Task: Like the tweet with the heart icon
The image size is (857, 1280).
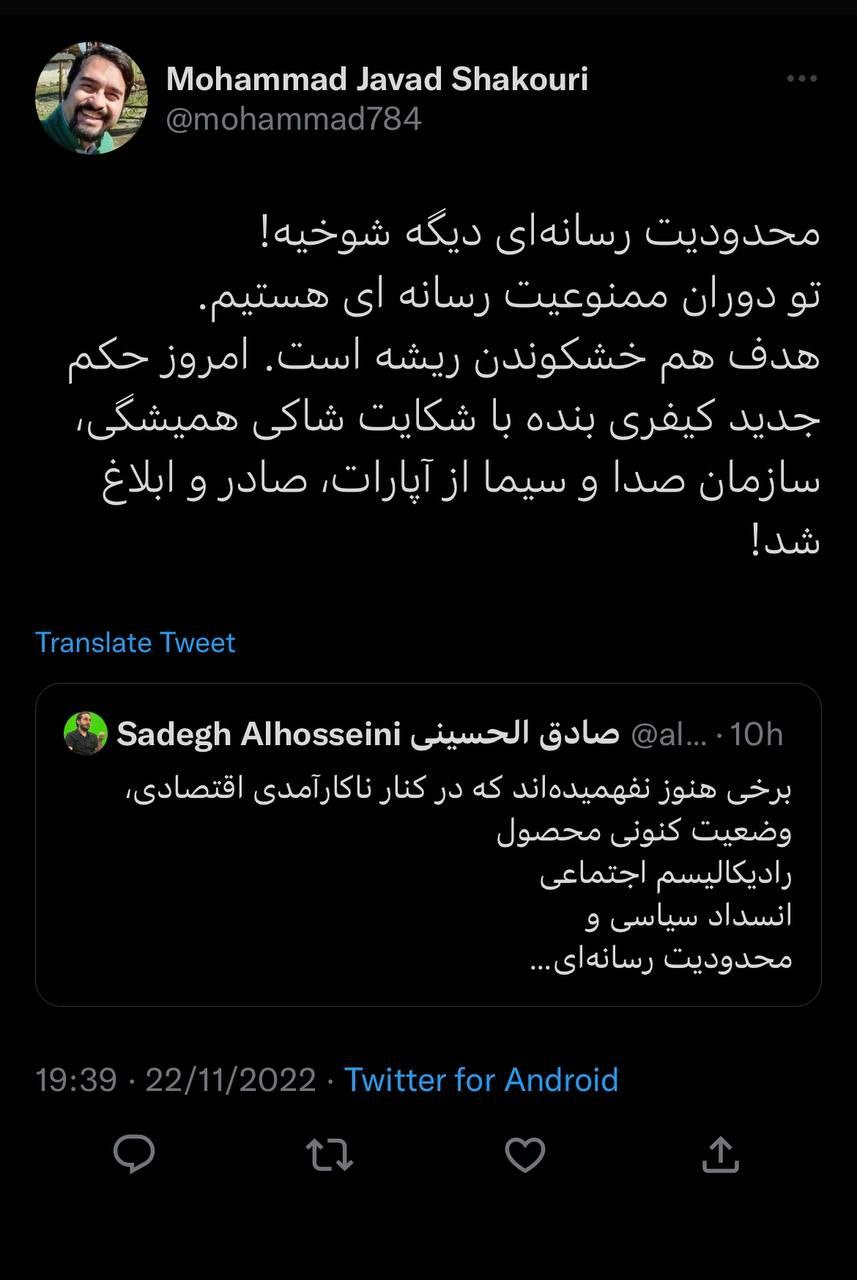Action: tap(524, 1155)
